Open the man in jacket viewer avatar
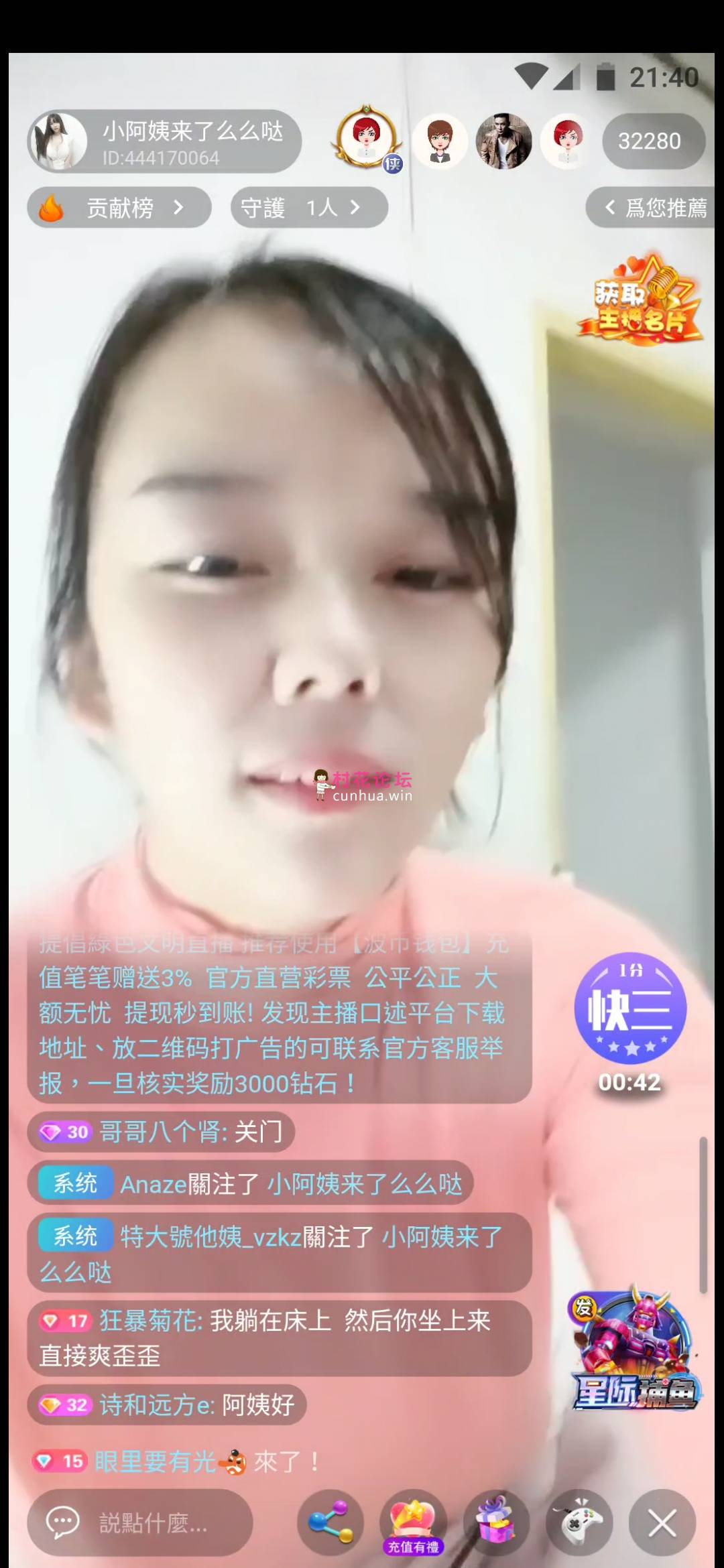This screenshot has width=724, height=1568. (x=503, y=141)
